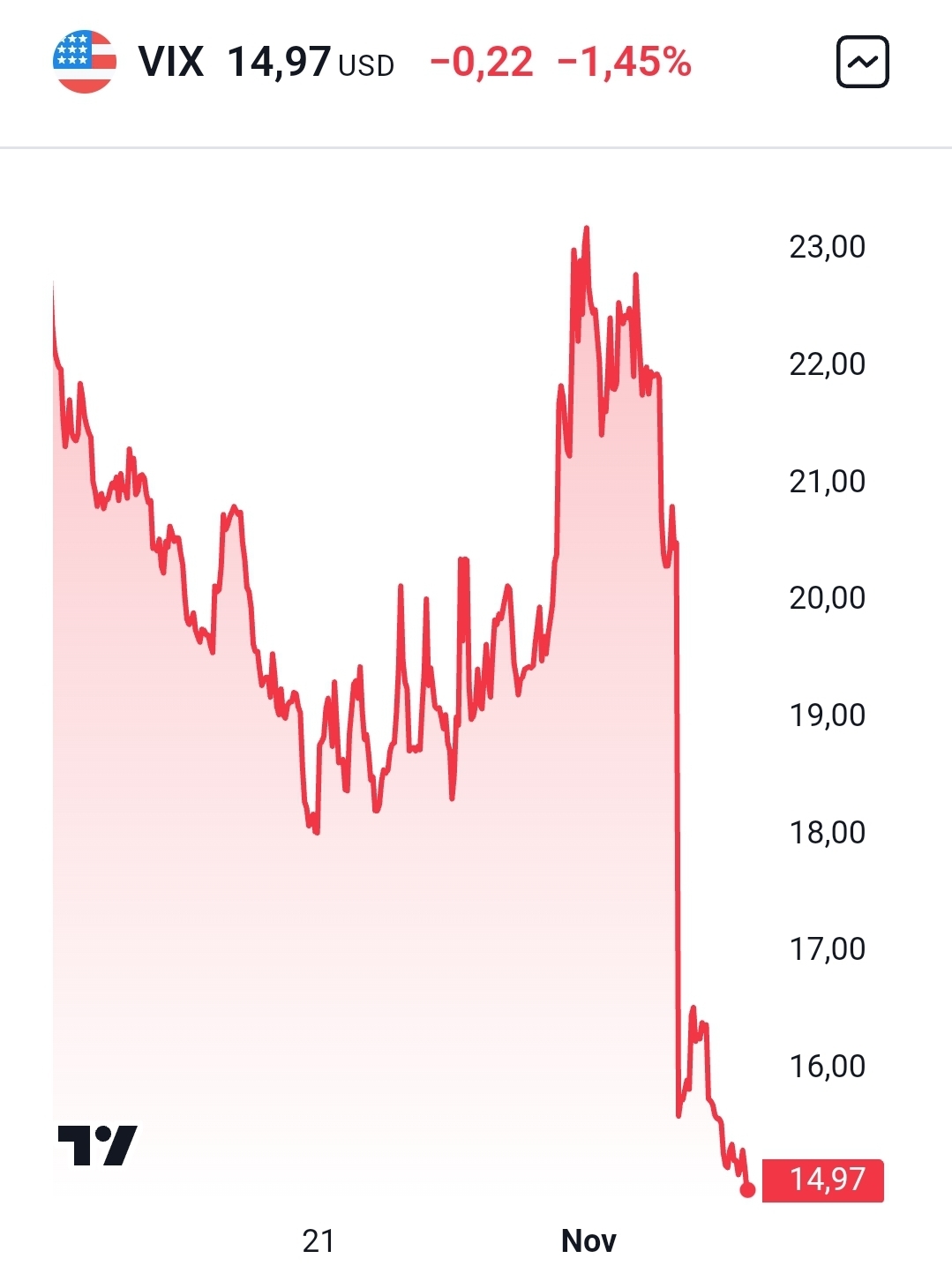
Task: Click the 16,00 price scale label
Action: pyautogui.click(x=826, y=1066)
